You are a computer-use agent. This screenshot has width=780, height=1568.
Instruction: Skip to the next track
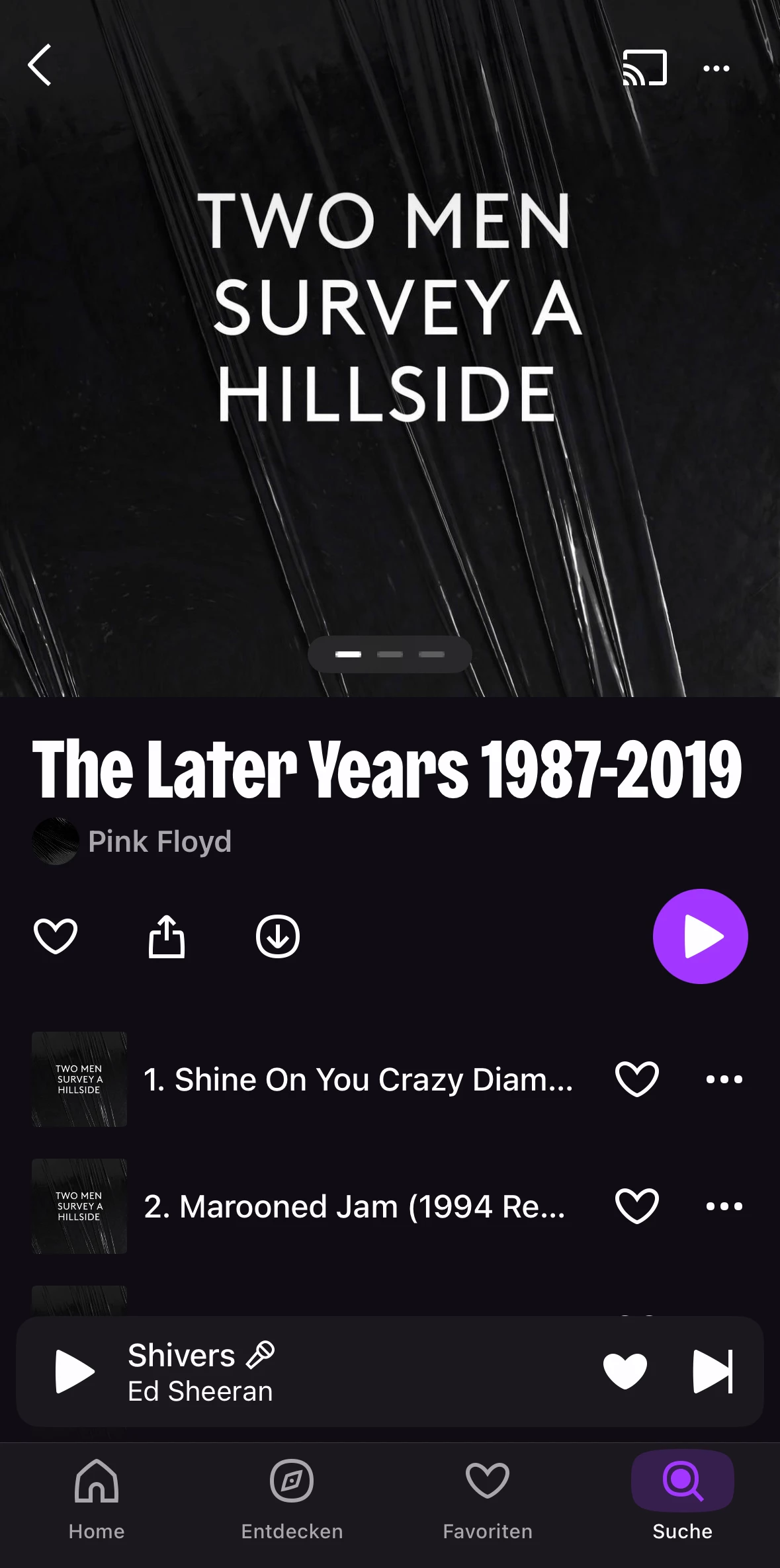pyautogui.click(x=713, y=1372)
